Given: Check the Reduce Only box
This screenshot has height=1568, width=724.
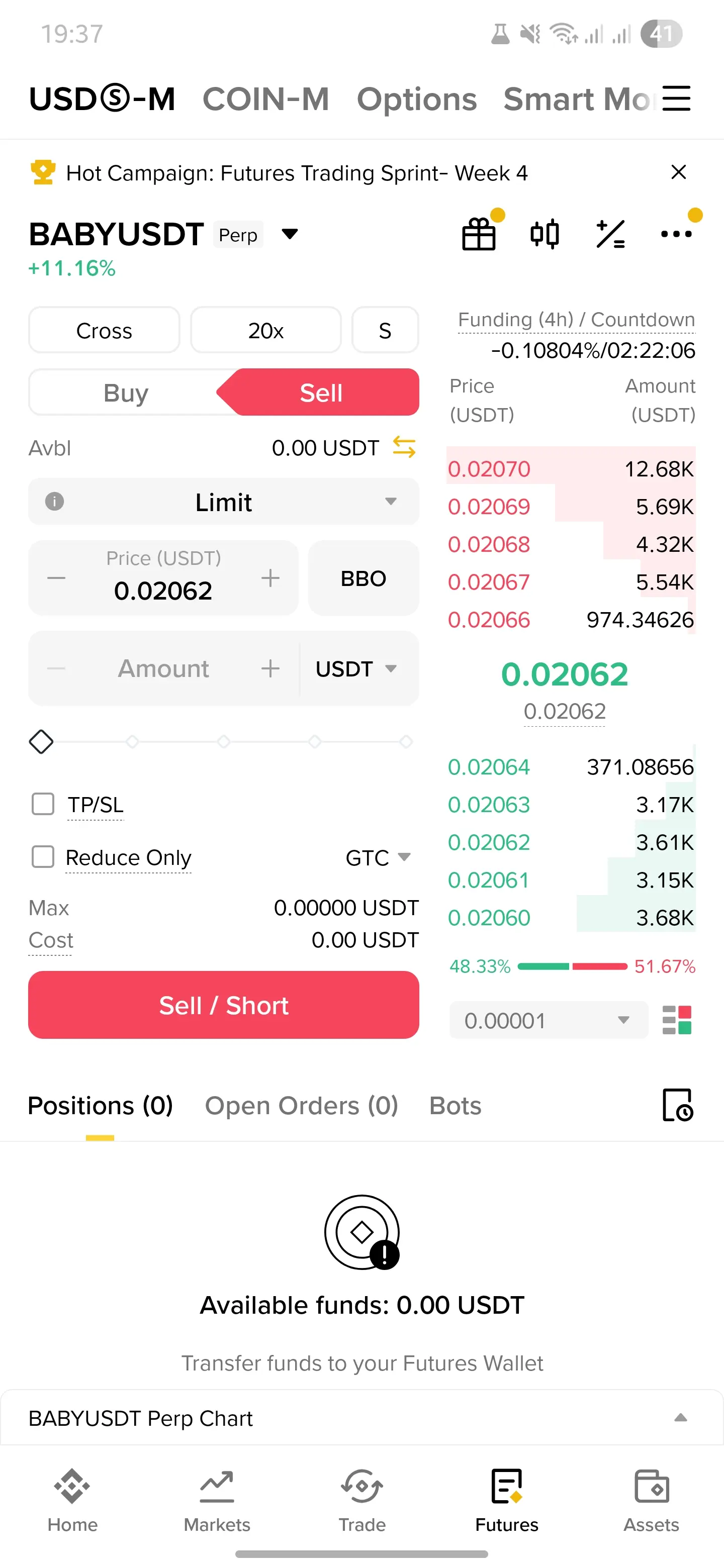Looking at the screenshot, I should point(43,857).
